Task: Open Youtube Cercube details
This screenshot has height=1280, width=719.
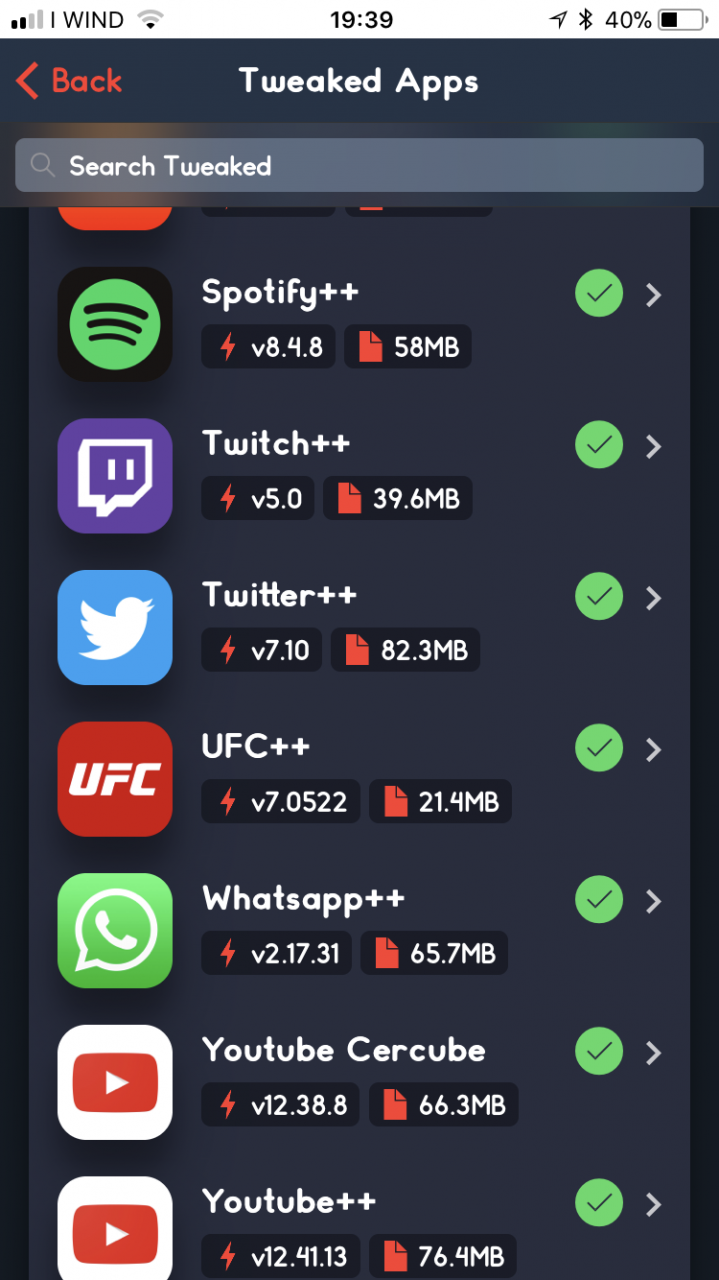Action: click(x=359, y=1082)
